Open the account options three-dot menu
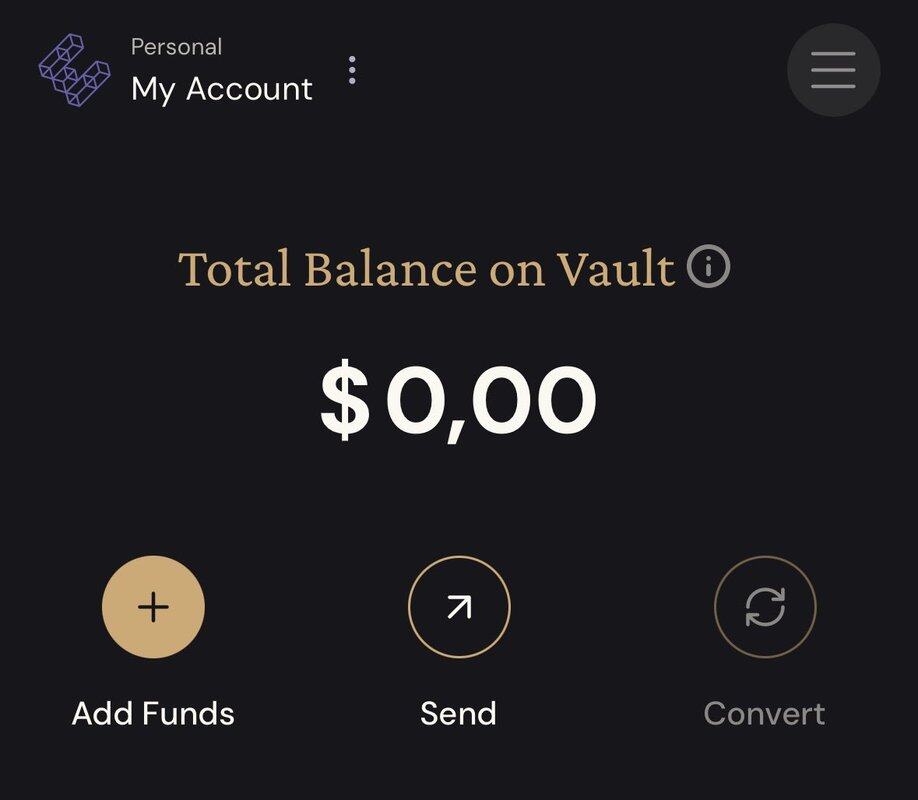The width and height of the screenshot is (918, 800). (x=352, y=70)
